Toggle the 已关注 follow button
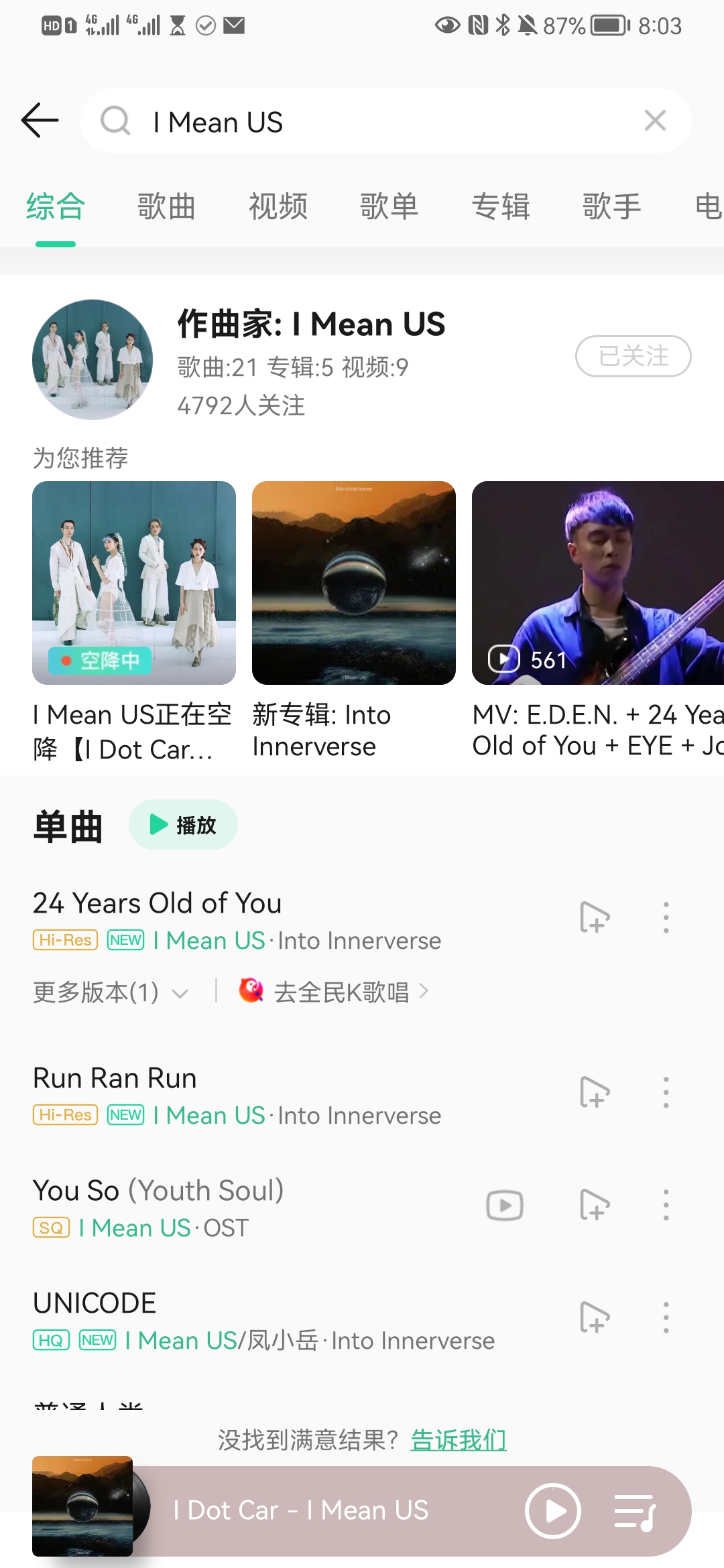 [633, 356]
